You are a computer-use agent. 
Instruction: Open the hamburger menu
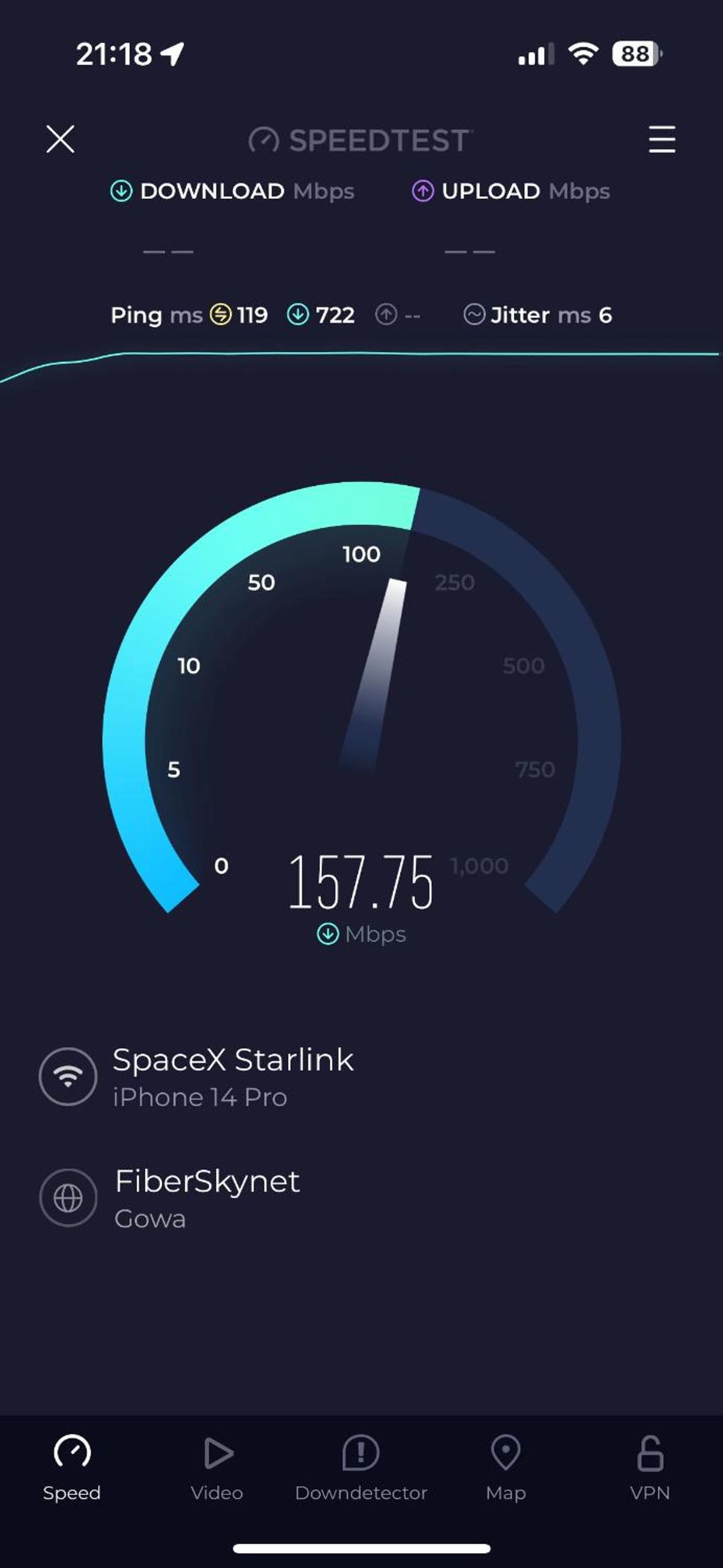(x=662, y=139)
